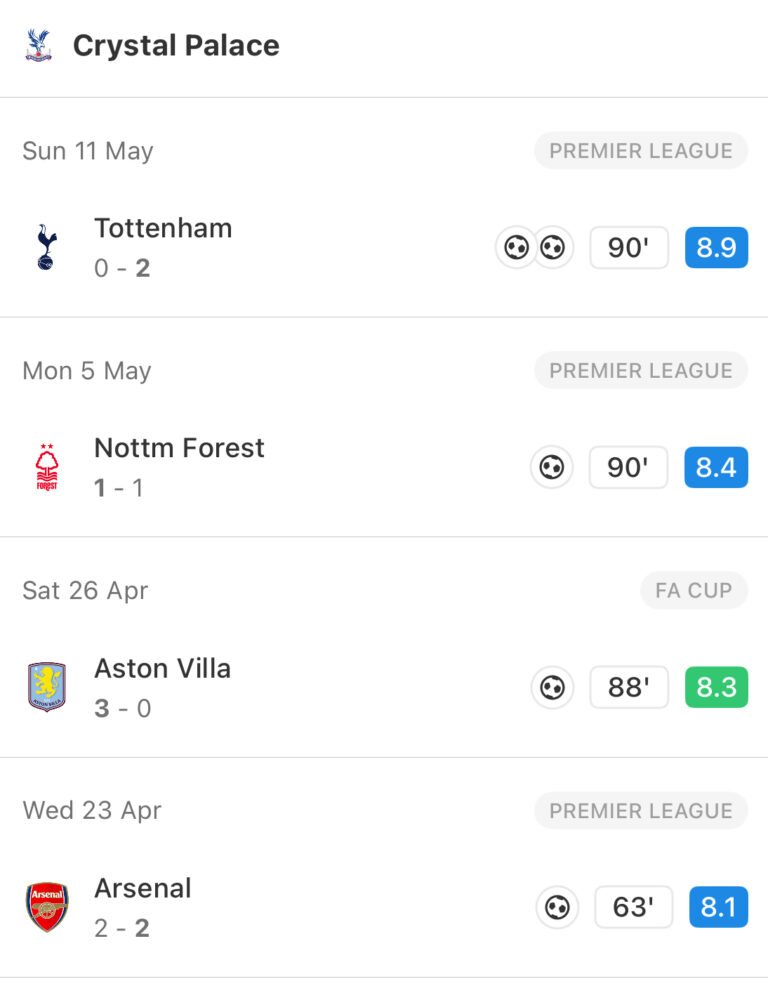The height and width of the screenshot is (986, 768).
Task: Click the 90' minutes badge in Nottm Forest row
Action: pyautogui.click(x=628, y=467)
